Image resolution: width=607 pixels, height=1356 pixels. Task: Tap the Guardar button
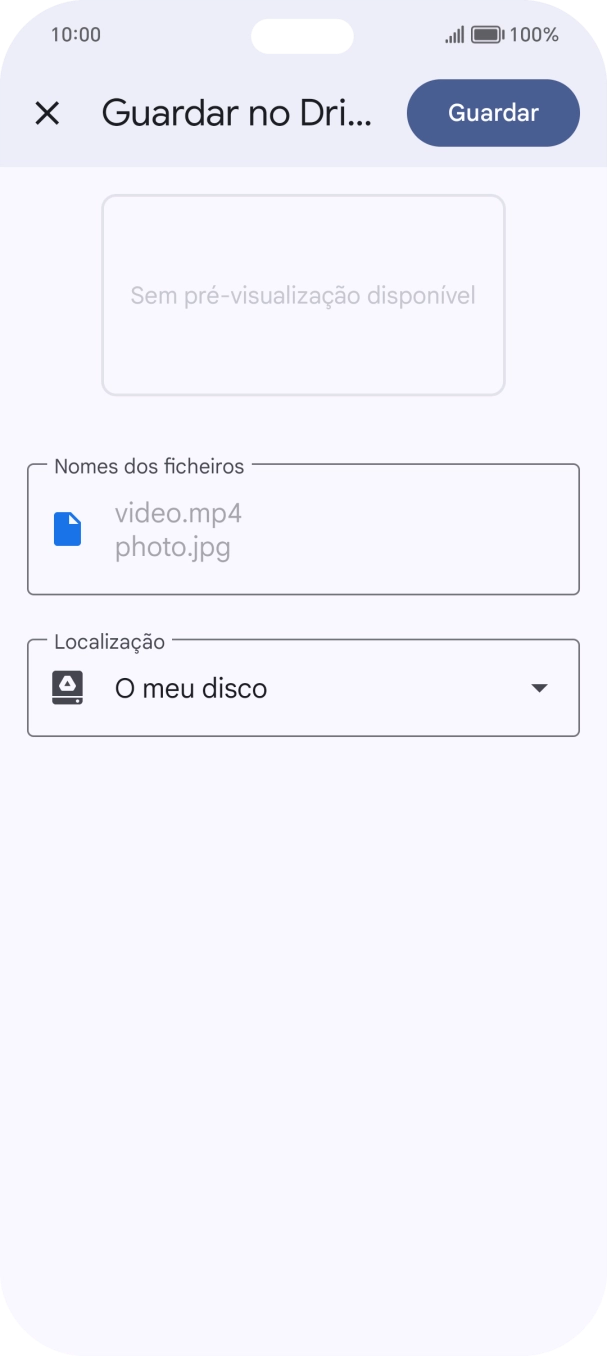pyautogui.click(x=492, y=113)
